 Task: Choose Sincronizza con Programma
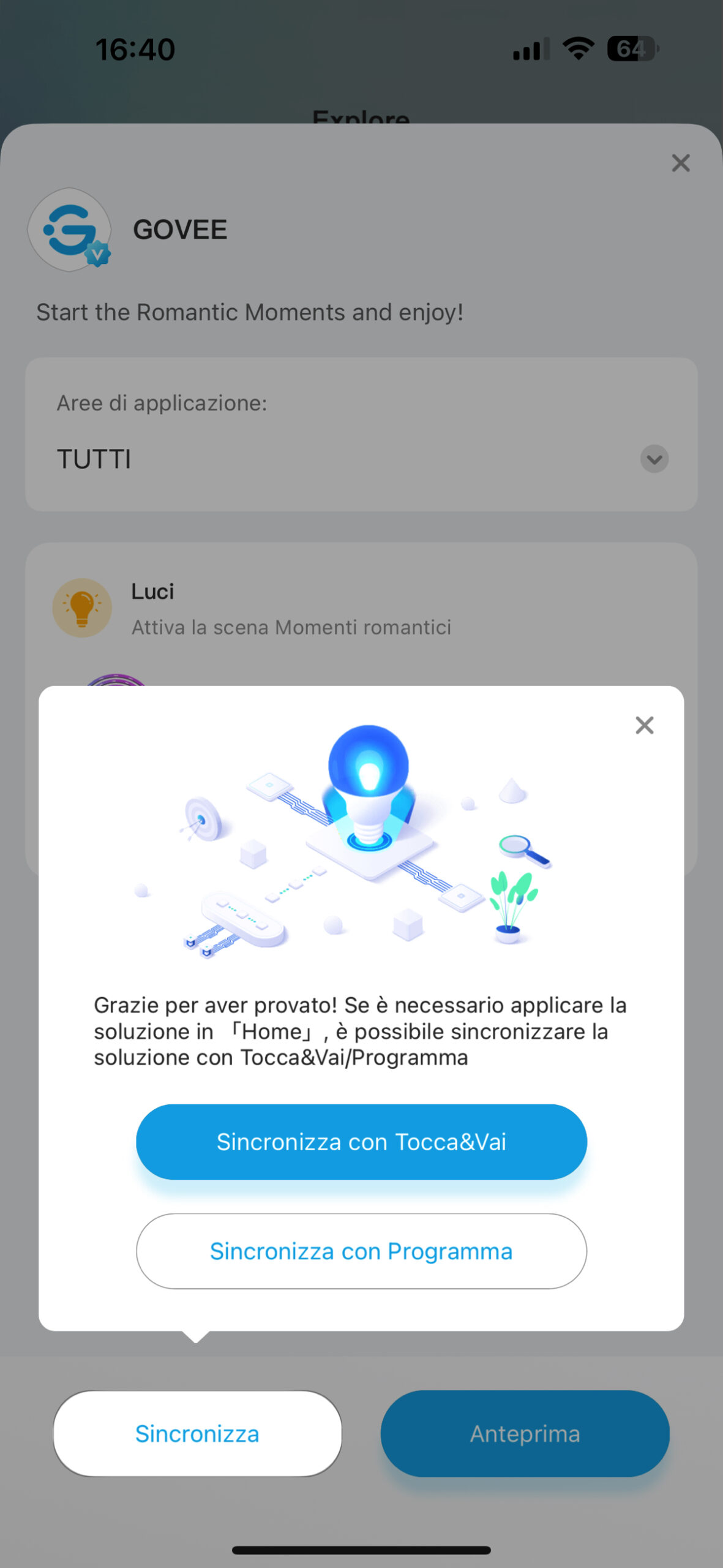361,1251
